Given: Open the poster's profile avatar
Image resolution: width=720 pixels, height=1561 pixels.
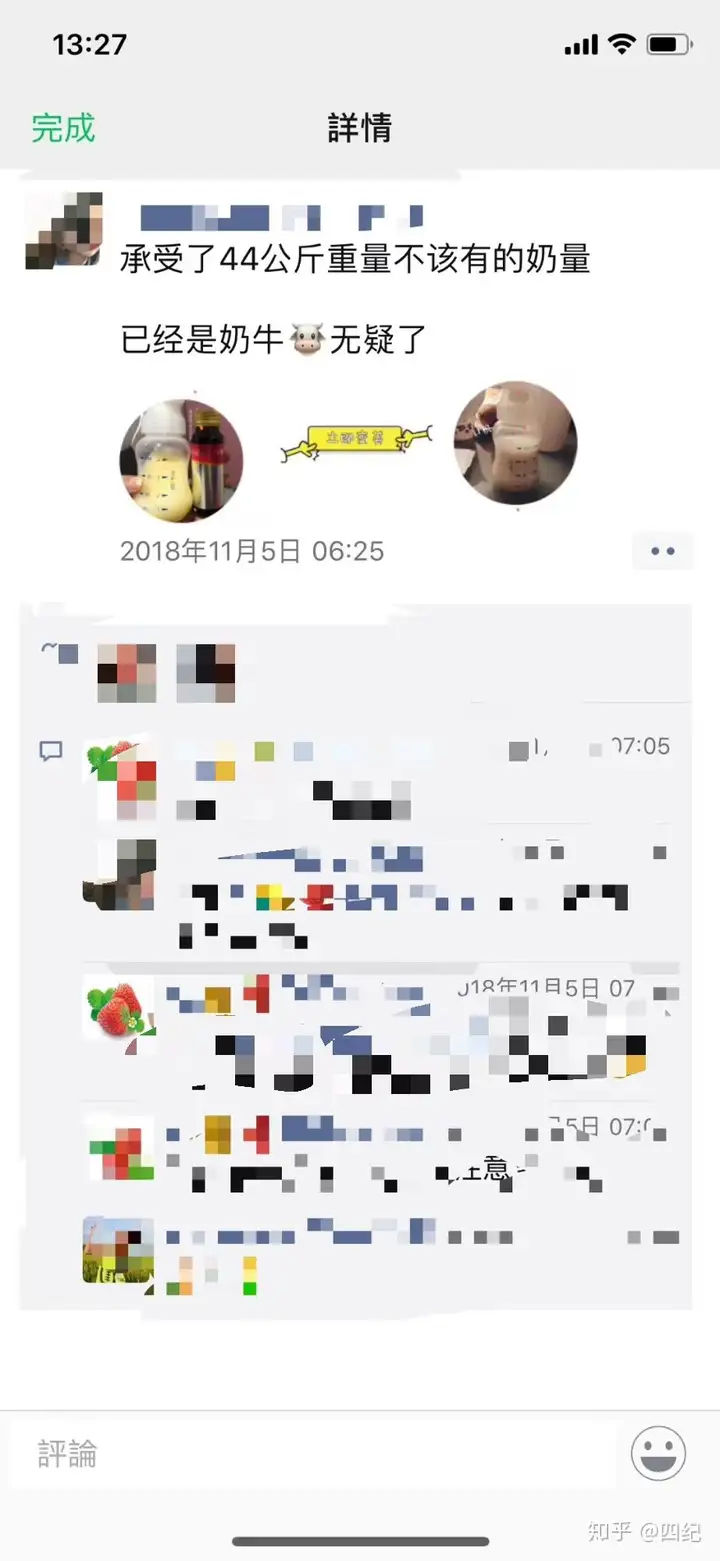Looking at the screenshot, I should [x=64, y=231].
